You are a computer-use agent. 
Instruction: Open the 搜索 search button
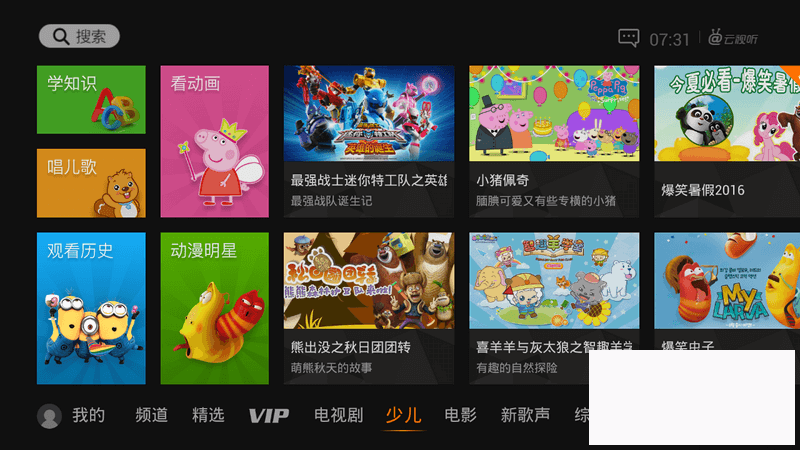point(79,37)
